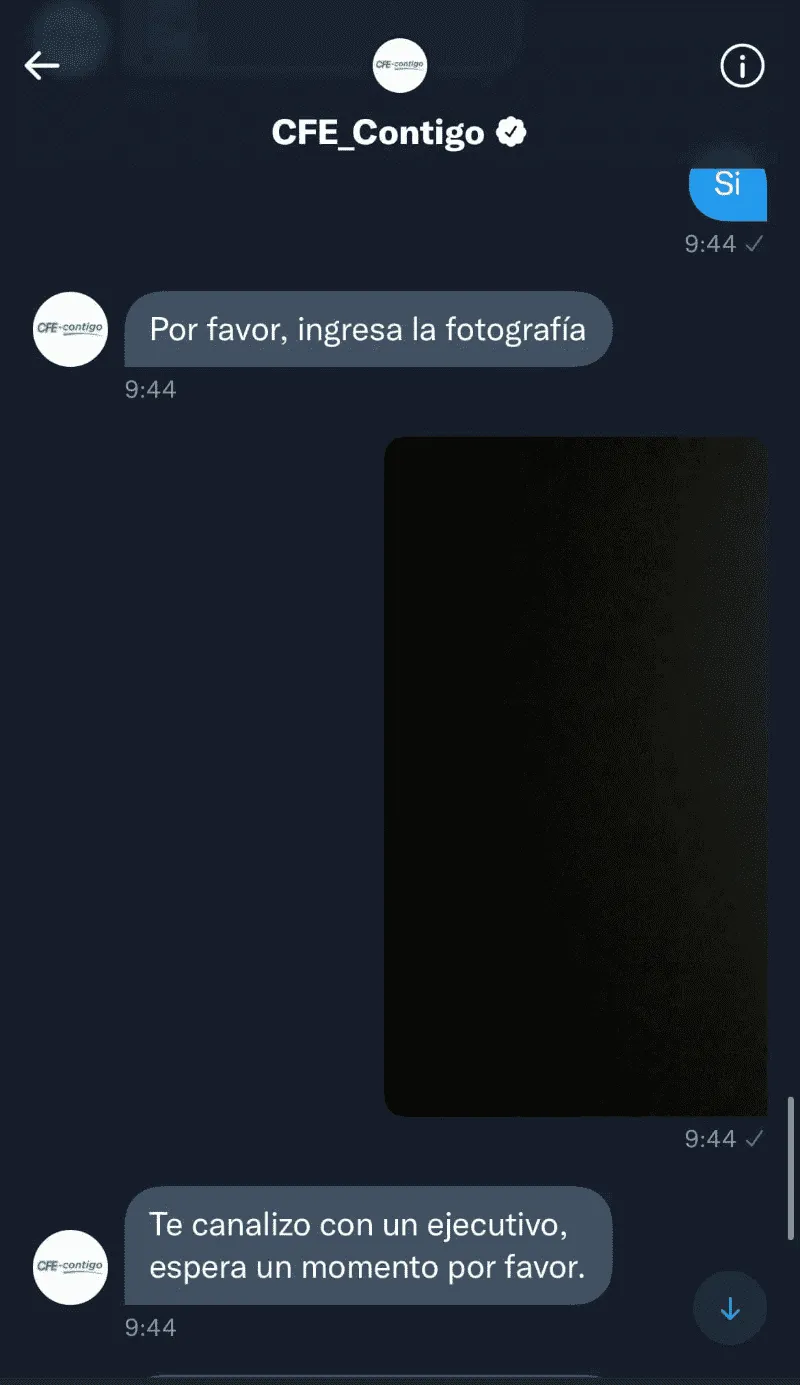The height and width of the screenshot is (1385, 800).
Task: Tap the avatar beside "Te canalizo con un ejecutivo"
Action: (x=70, y=1266)
